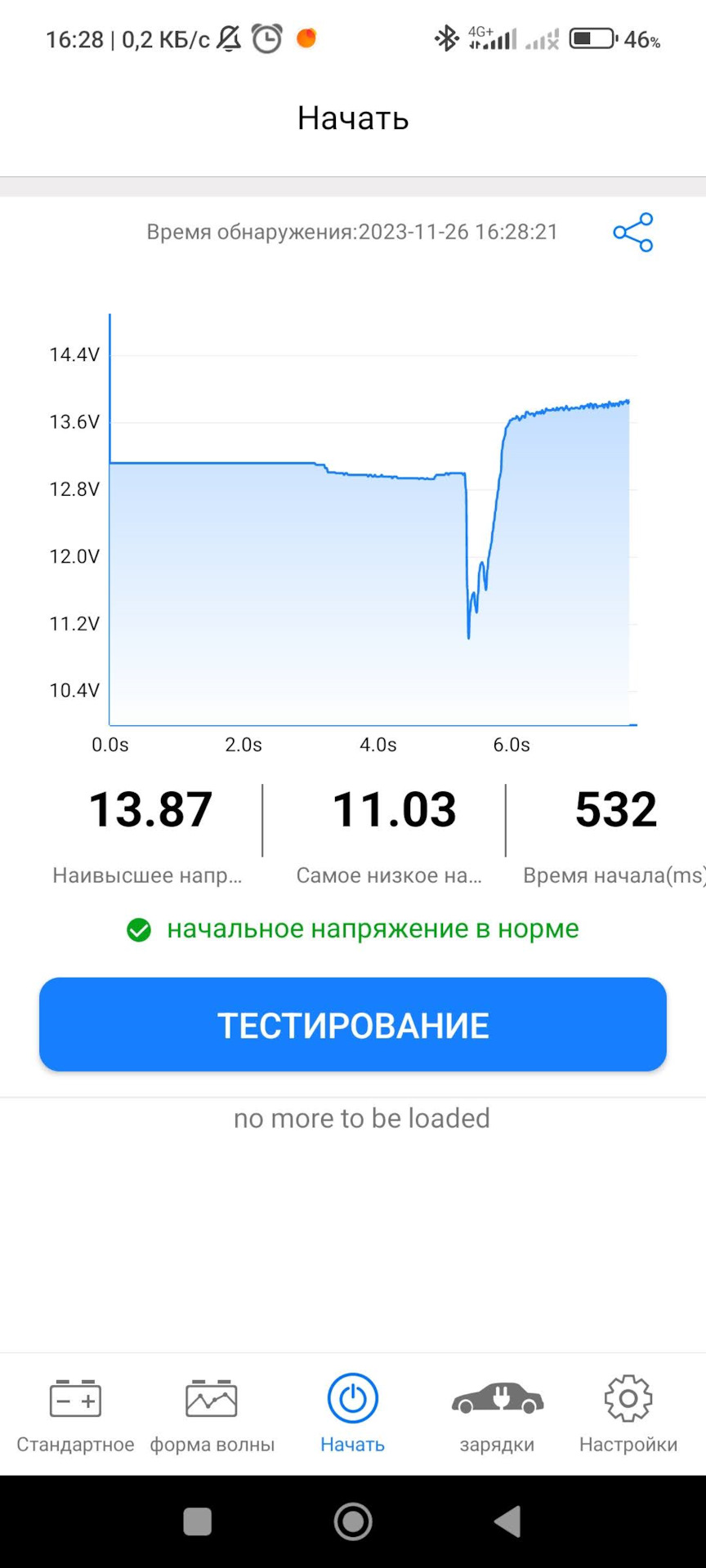Tap the Наивысшее напряжение value 13.87
This screenshot has height=1568, width=706.
pyautogui.click(x=150, y=810)
